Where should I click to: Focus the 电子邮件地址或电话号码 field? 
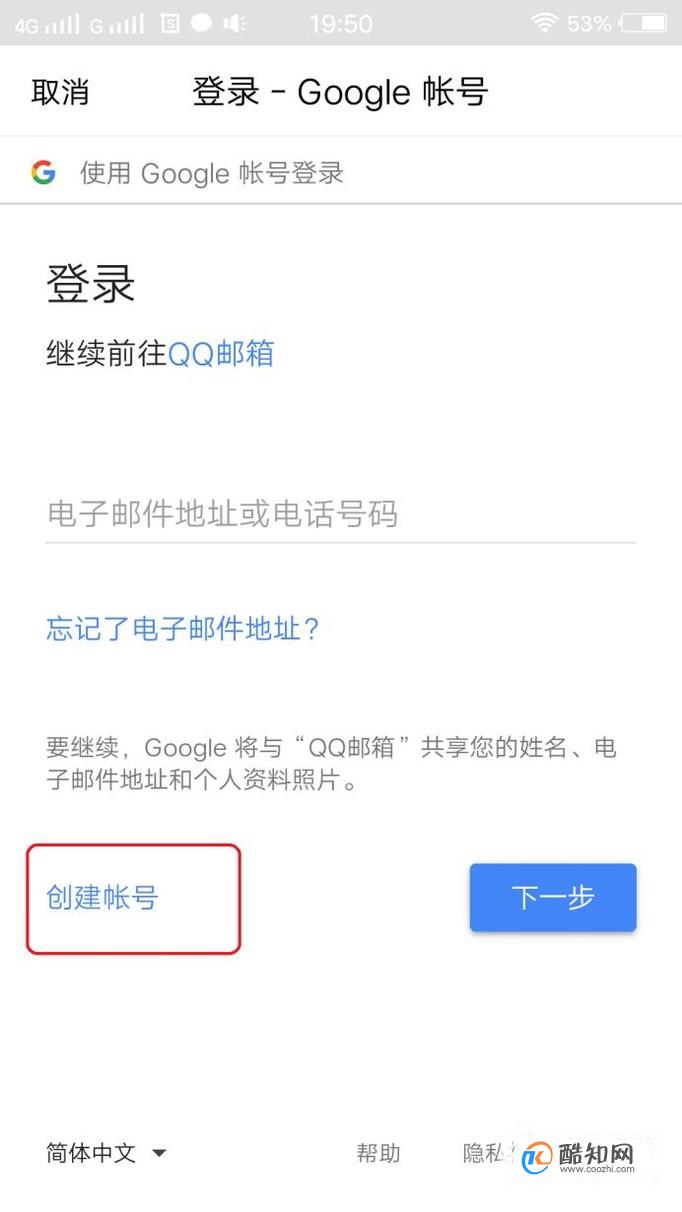[x=340, y=515]
